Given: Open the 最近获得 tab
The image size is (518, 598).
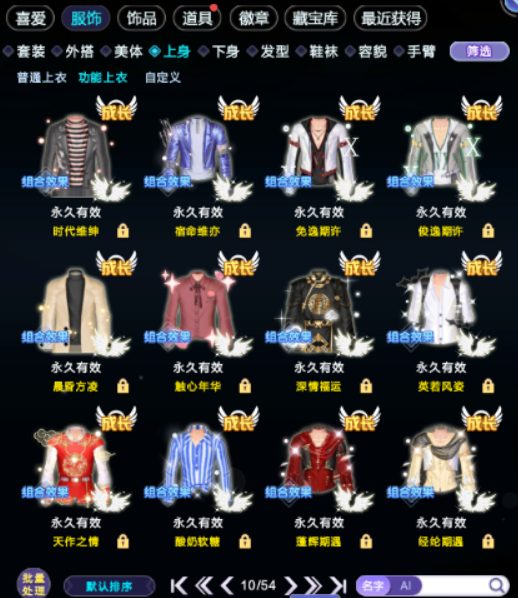Looking at the screenshot, I should [390, 18].
